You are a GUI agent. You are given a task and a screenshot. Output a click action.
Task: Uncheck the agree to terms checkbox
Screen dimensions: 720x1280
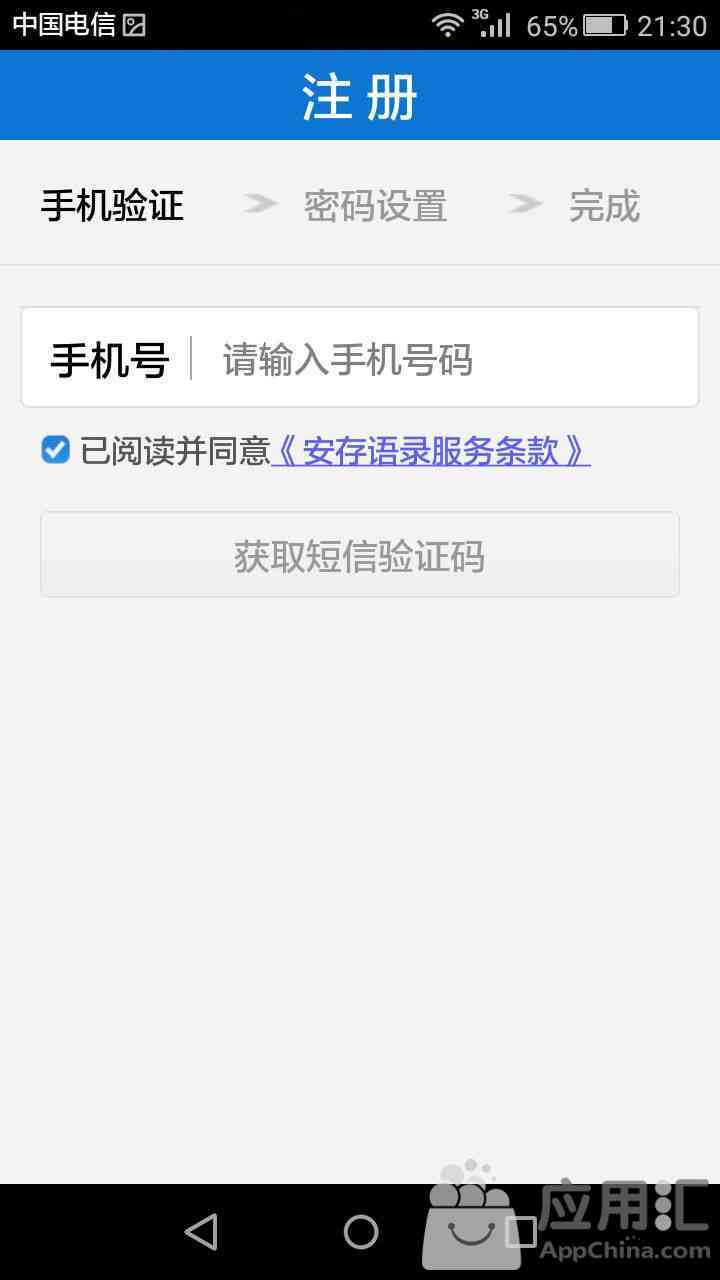click(x=55, y=450)
